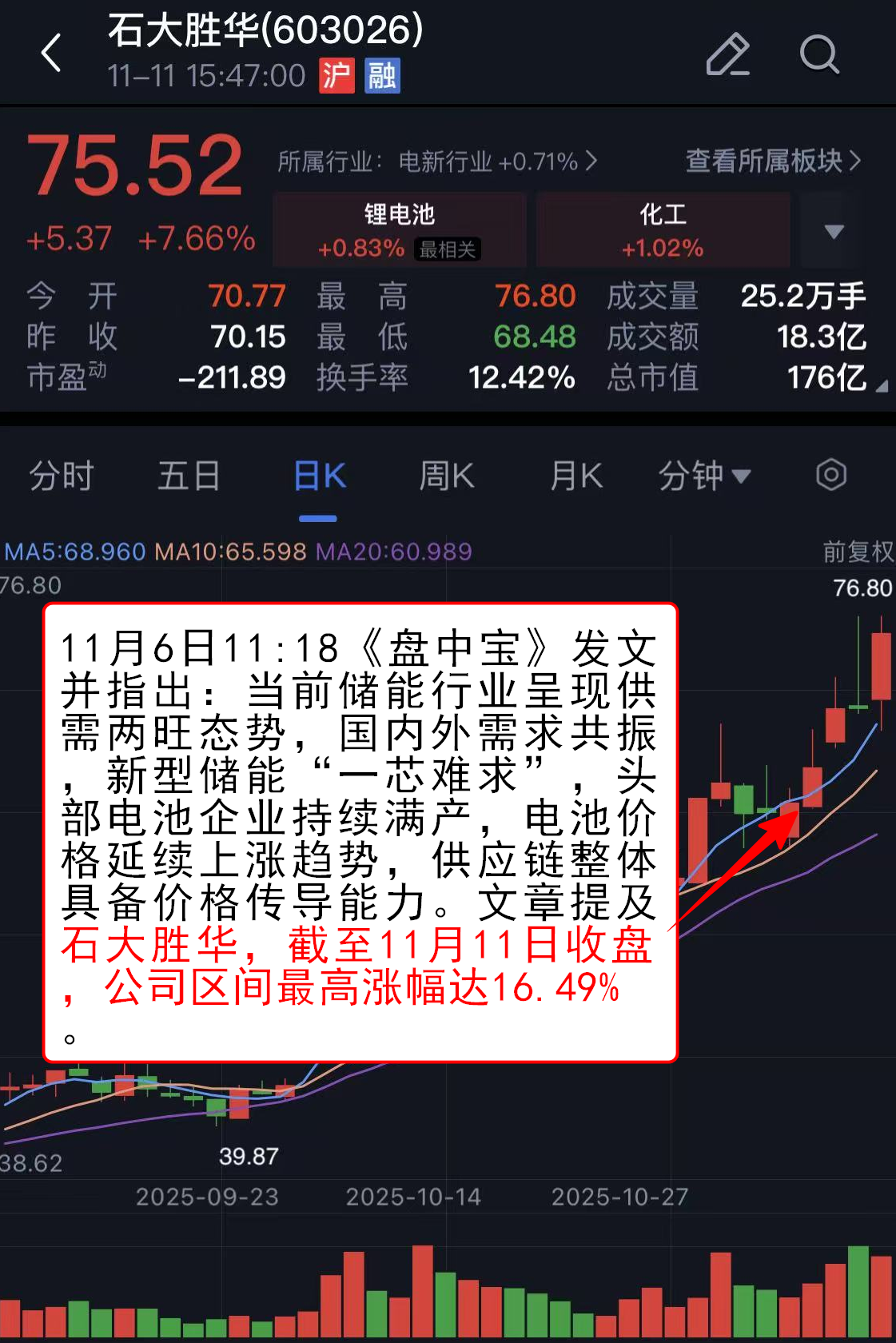Viewport: 896px width, 1343px height.
Task: Switch to the 月K chart tab
Action: click(575, 476)
